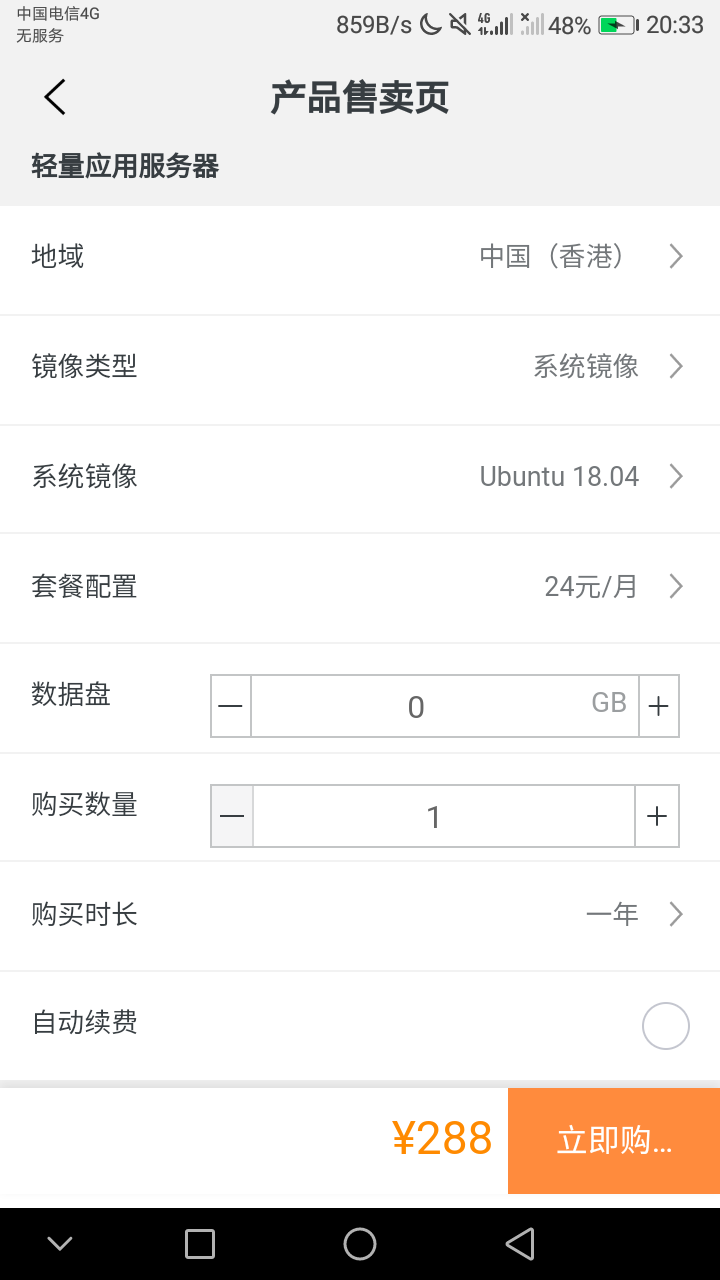
Task: Change the 系统镜像 Ubuntu 18.04 selection
Action: point(360,477)
